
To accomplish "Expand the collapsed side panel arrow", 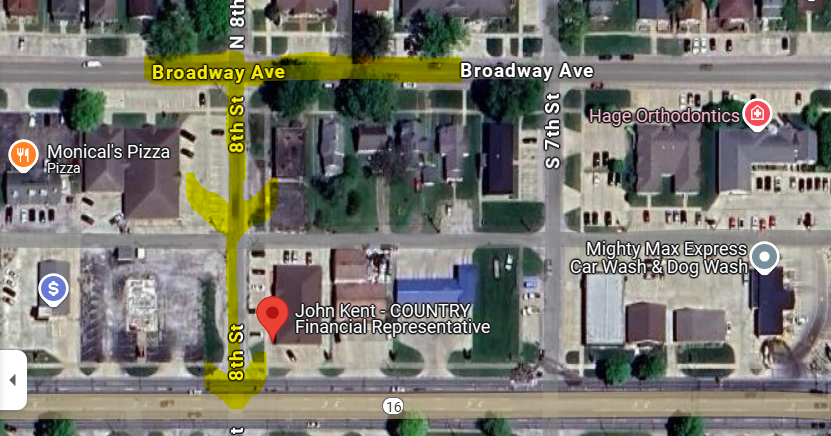I will tap(12, 380).
